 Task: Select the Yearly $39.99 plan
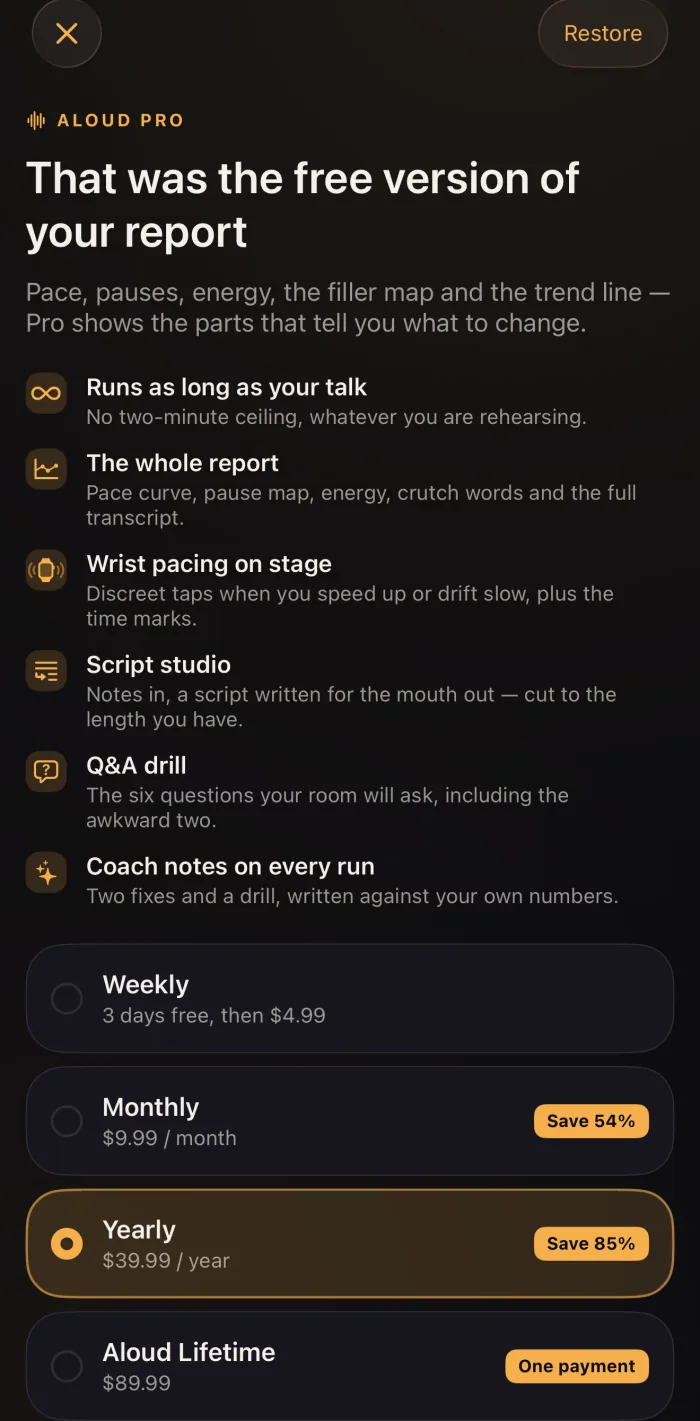(x=350, y=1244)
